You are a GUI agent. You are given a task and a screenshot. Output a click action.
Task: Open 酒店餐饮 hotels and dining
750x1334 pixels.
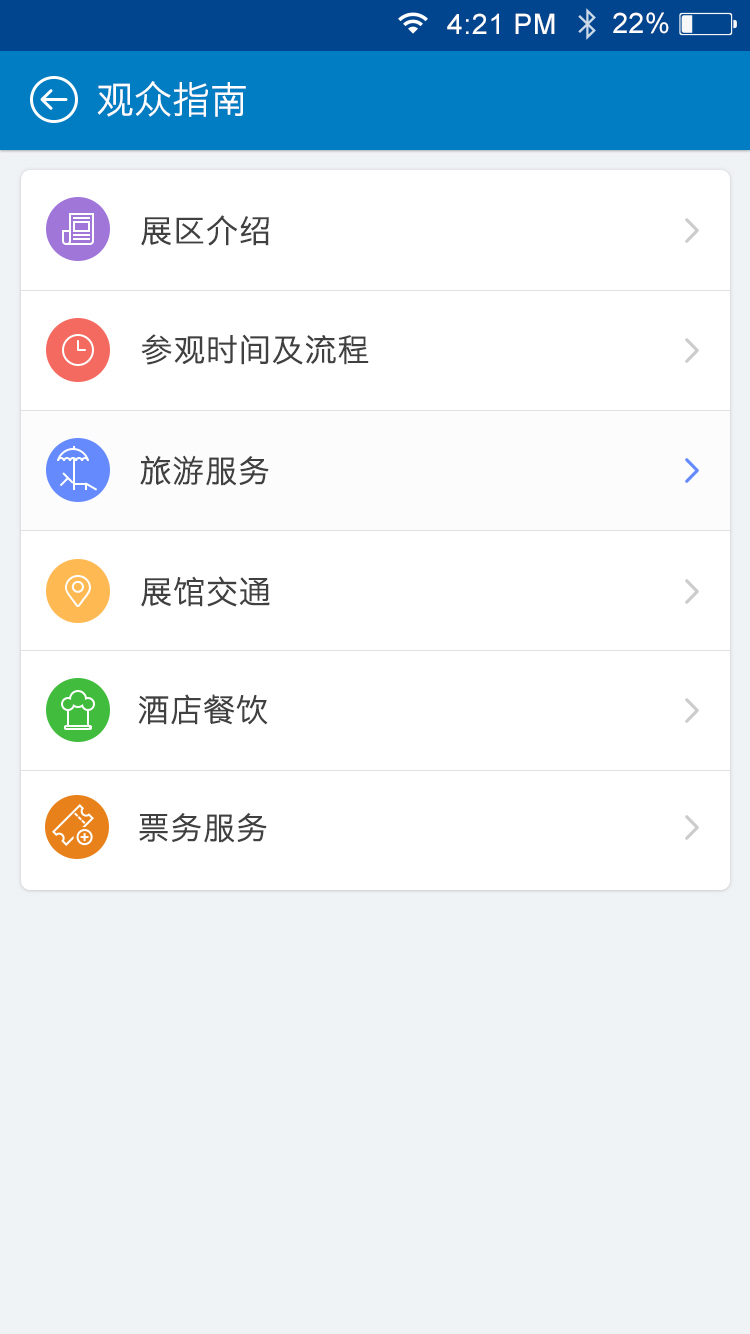[x=375, y=711]
